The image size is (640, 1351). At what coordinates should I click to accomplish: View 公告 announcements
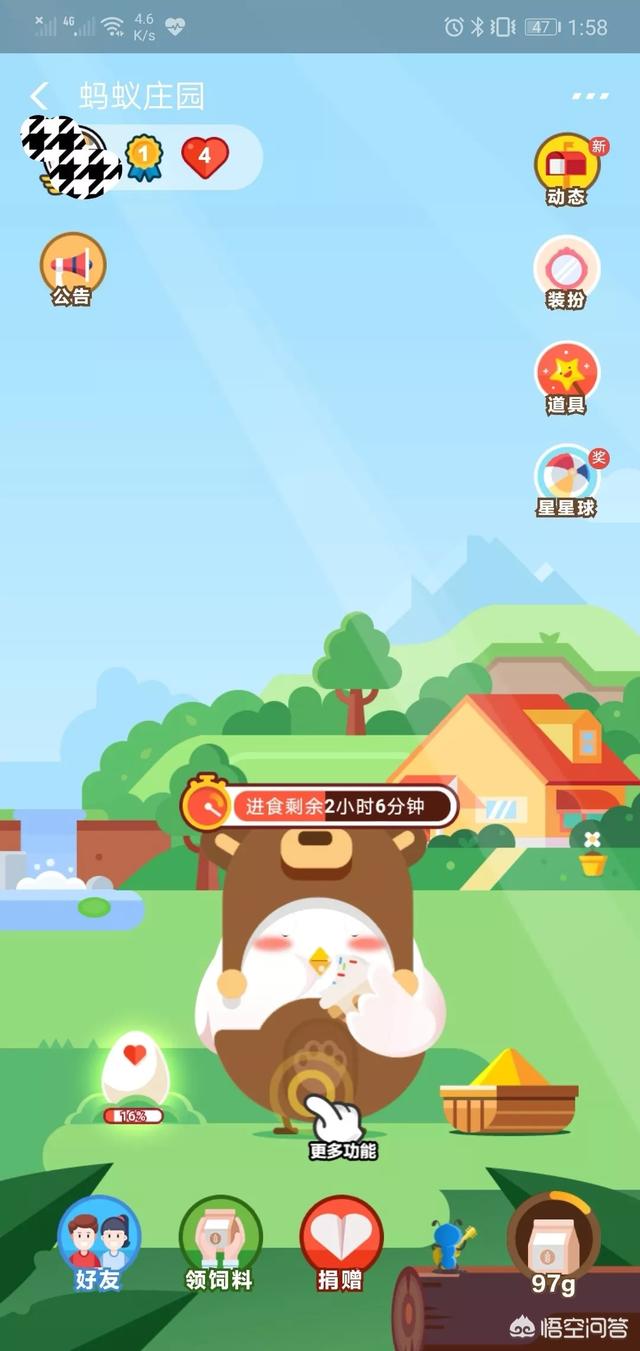tap(72, 266)
